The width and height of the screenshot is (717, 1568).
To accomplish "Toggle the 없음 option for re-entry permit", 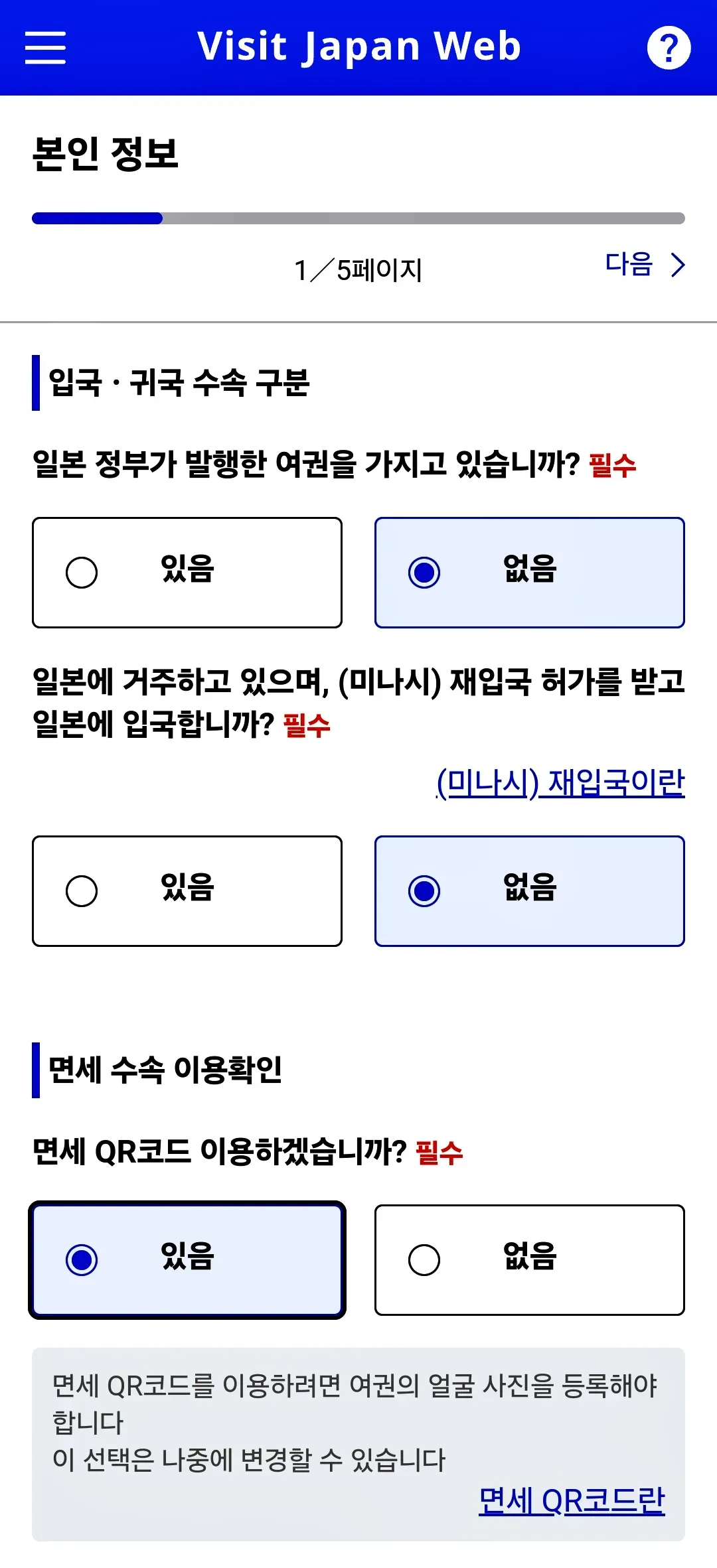I will 529,889.
